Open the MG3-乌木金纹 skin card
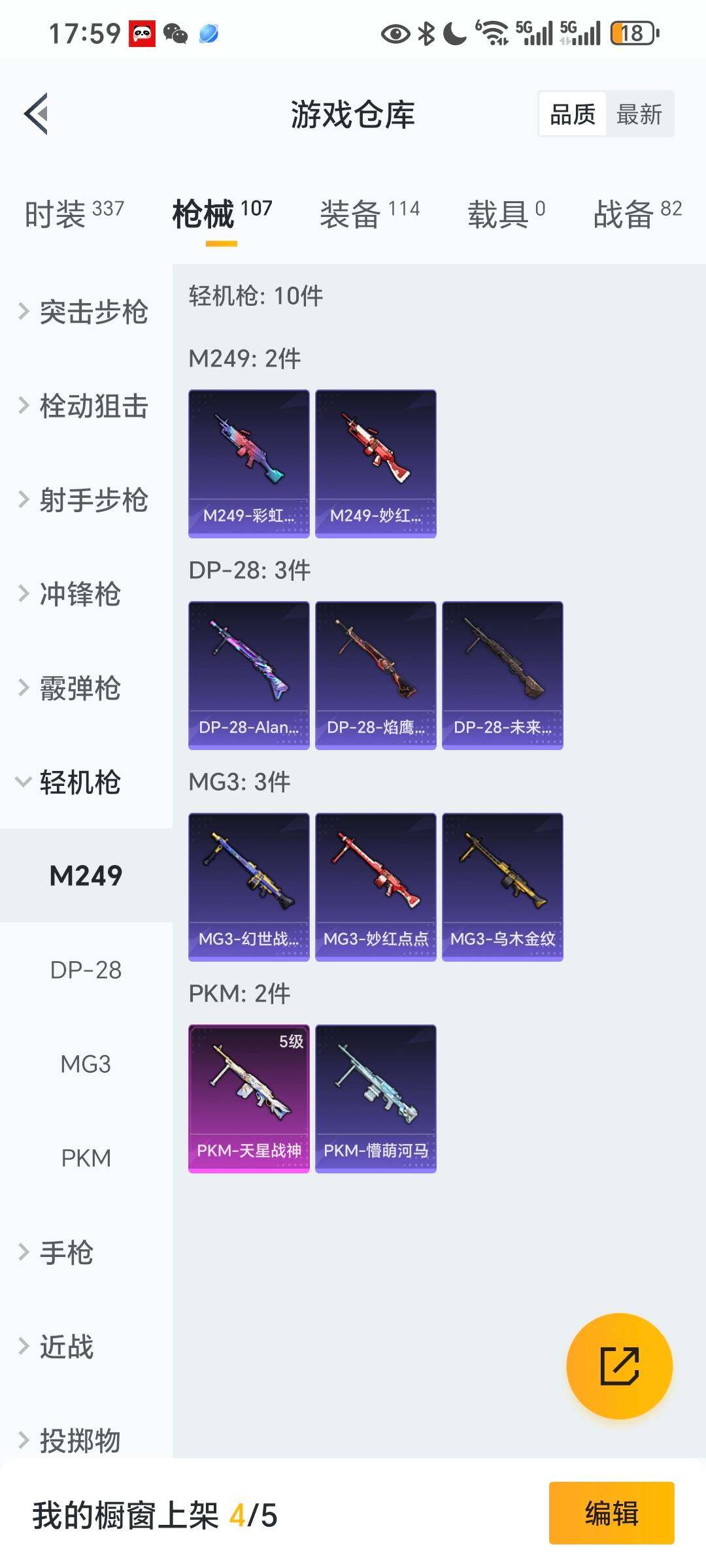Viewport: 706px width, 1568px height. tap(502, 887)
